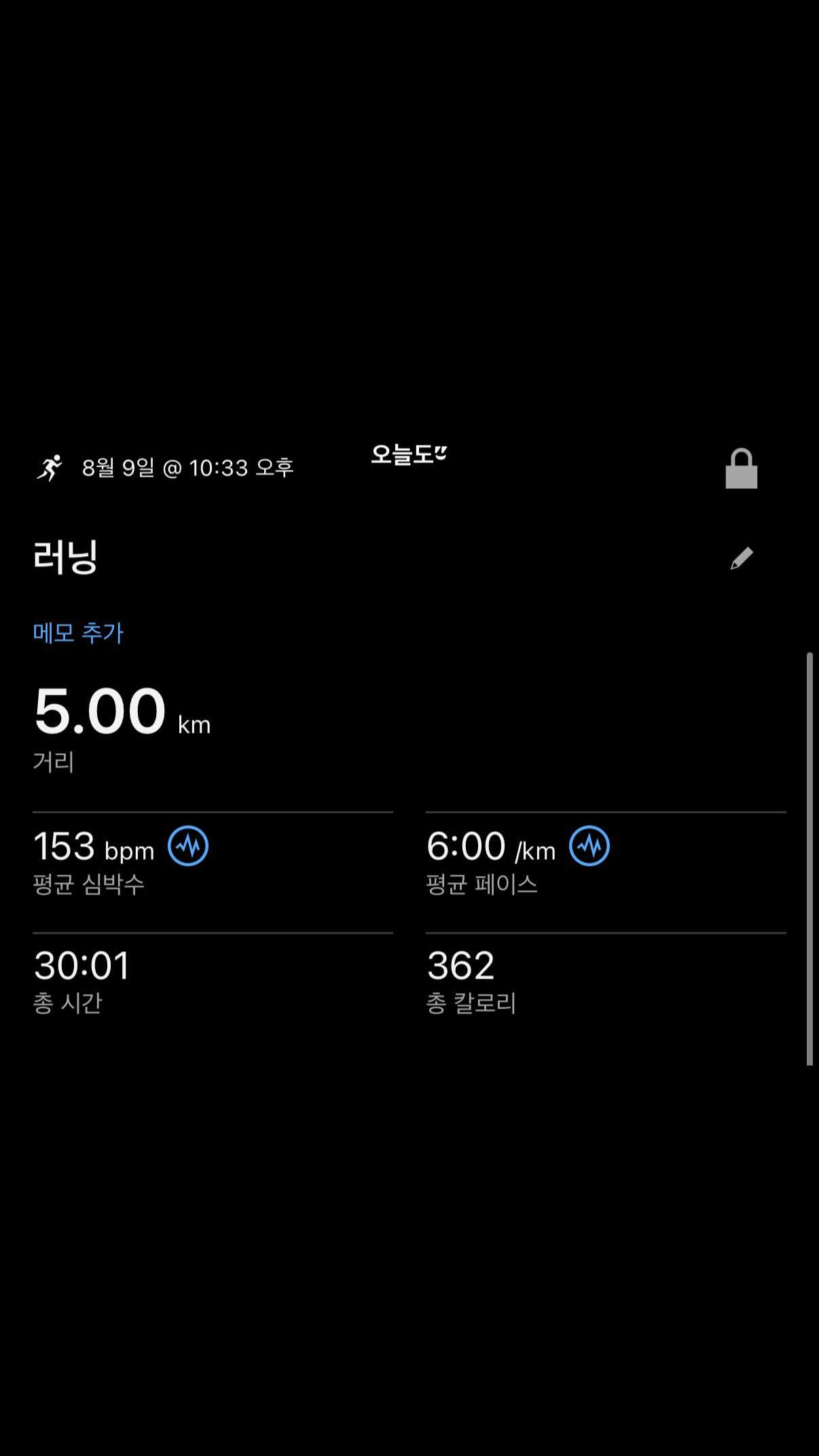The height and width of the screenshot is (1456, 819).
Task: Tap the lock icon to change privacy
Action: coord(741,469)
